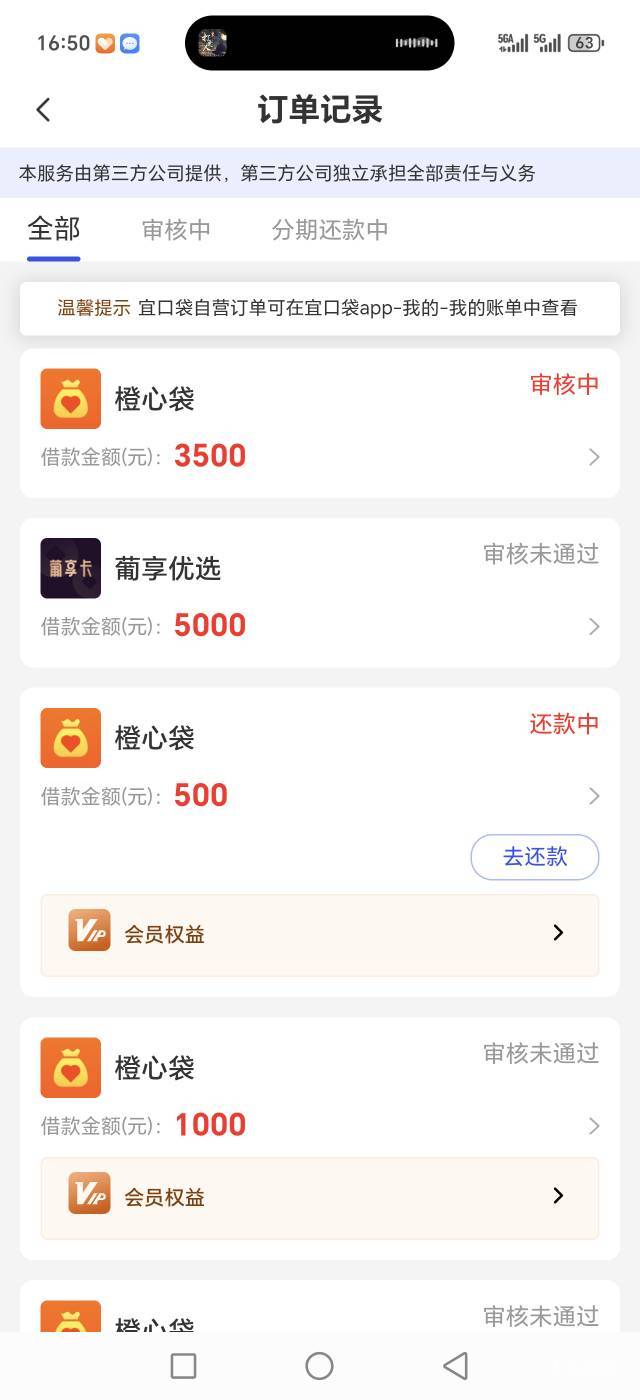Switch to the 全部 tab
The height and width of the screenshot is (1400, 640).
[54, 229]
